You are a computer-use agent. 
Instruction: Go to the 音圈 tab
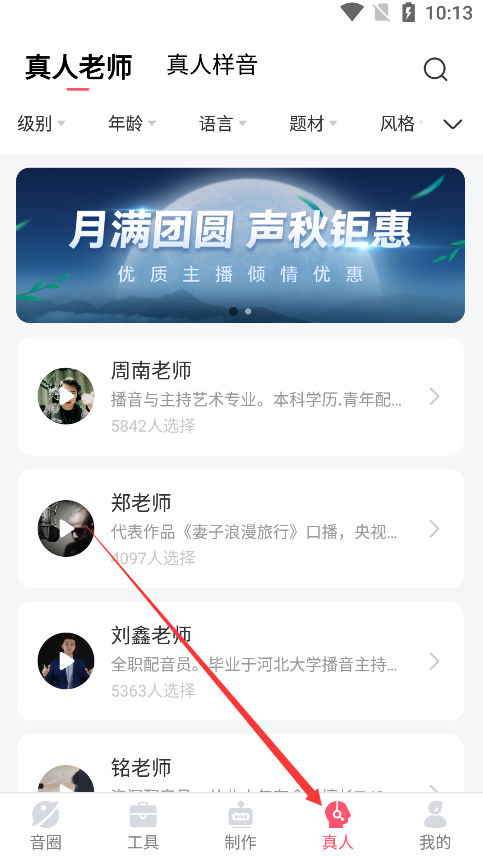point(46,825)
